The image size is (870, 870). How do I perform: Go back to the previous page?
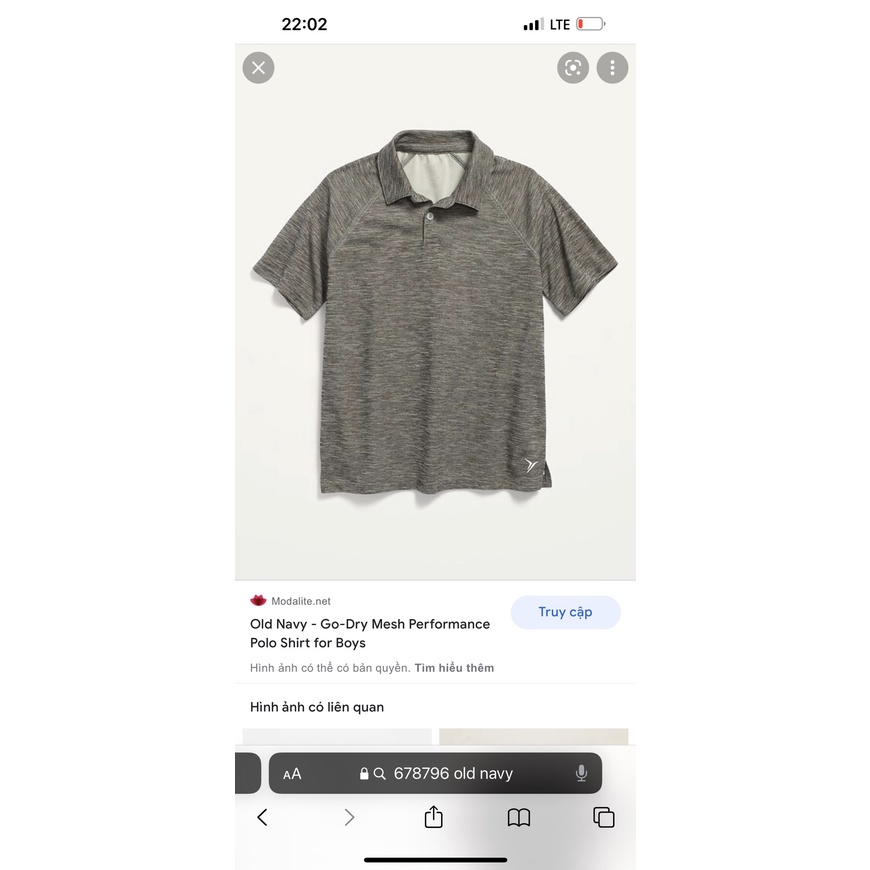tap(262, 817)
